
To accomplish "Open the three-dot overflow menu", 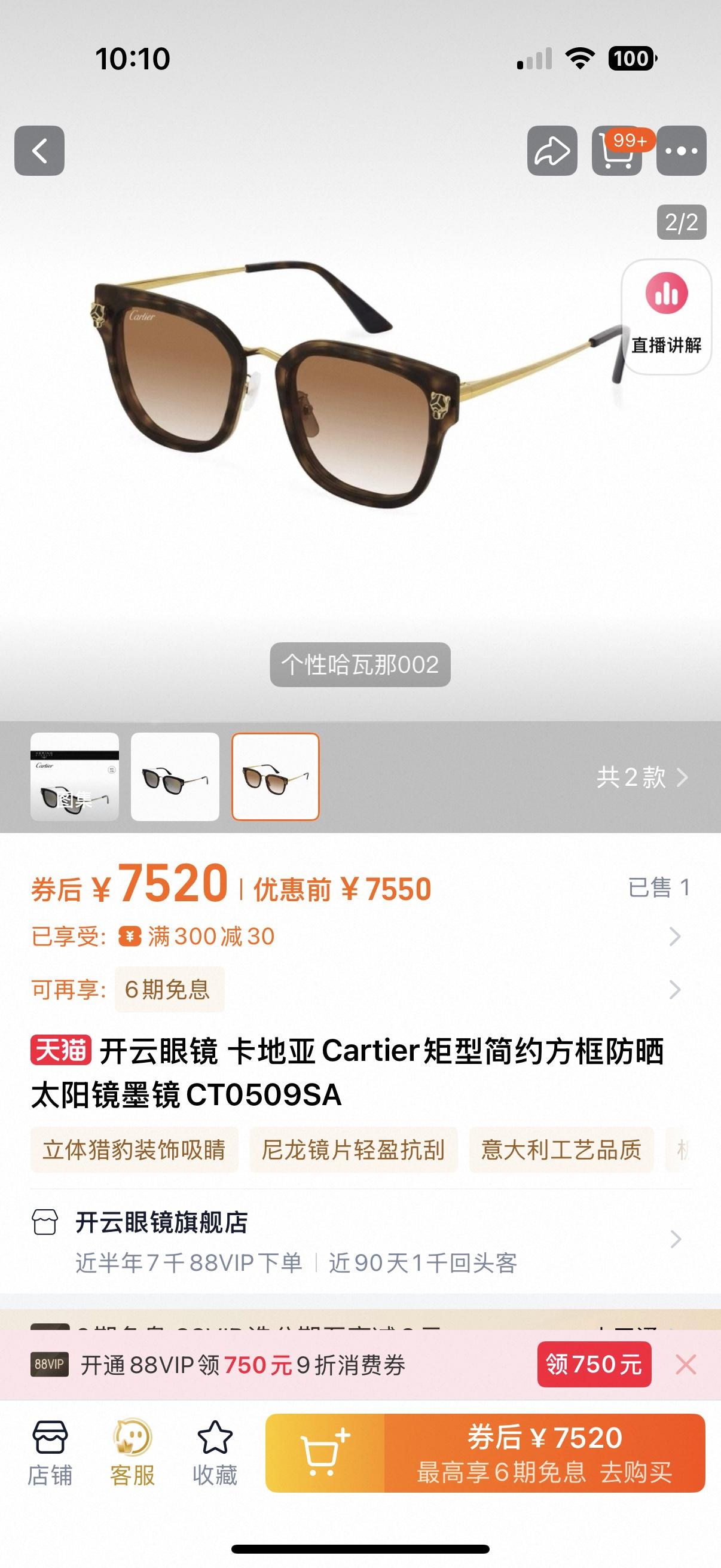I will pos(682,151).
